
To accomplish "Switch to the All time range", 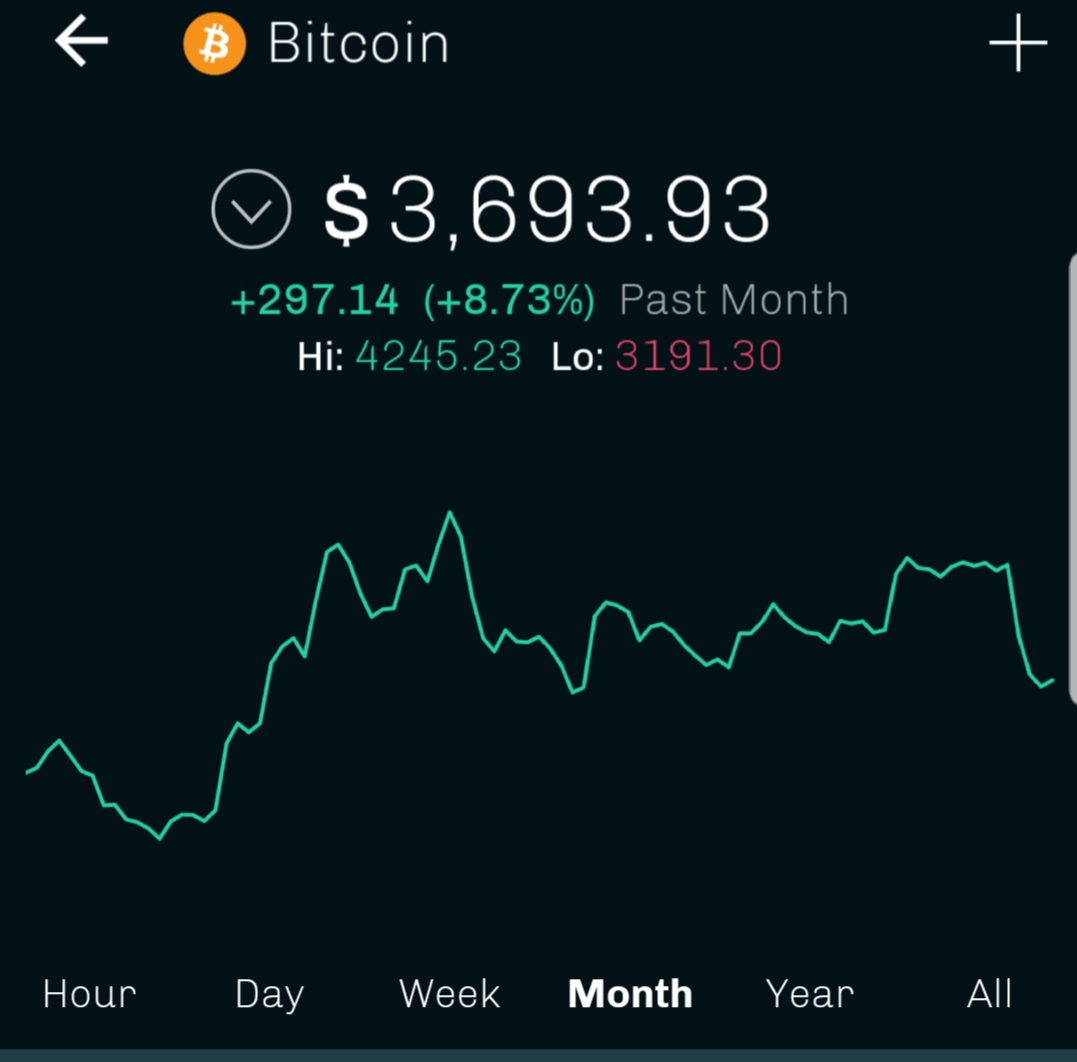I will pyautogui.click(x=989, y=994).
